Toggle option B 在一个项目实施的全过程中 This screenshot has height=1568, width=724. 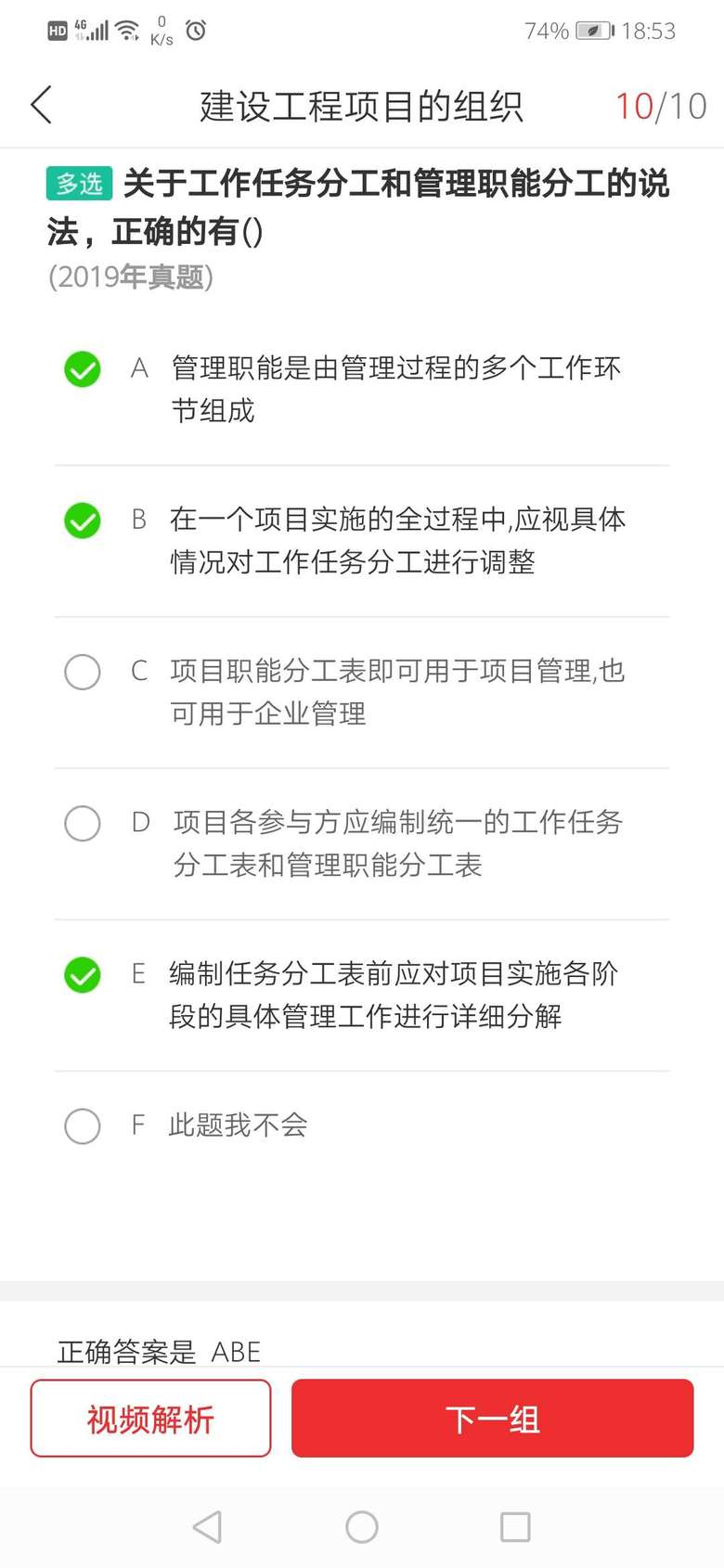[x=83, y=521]
